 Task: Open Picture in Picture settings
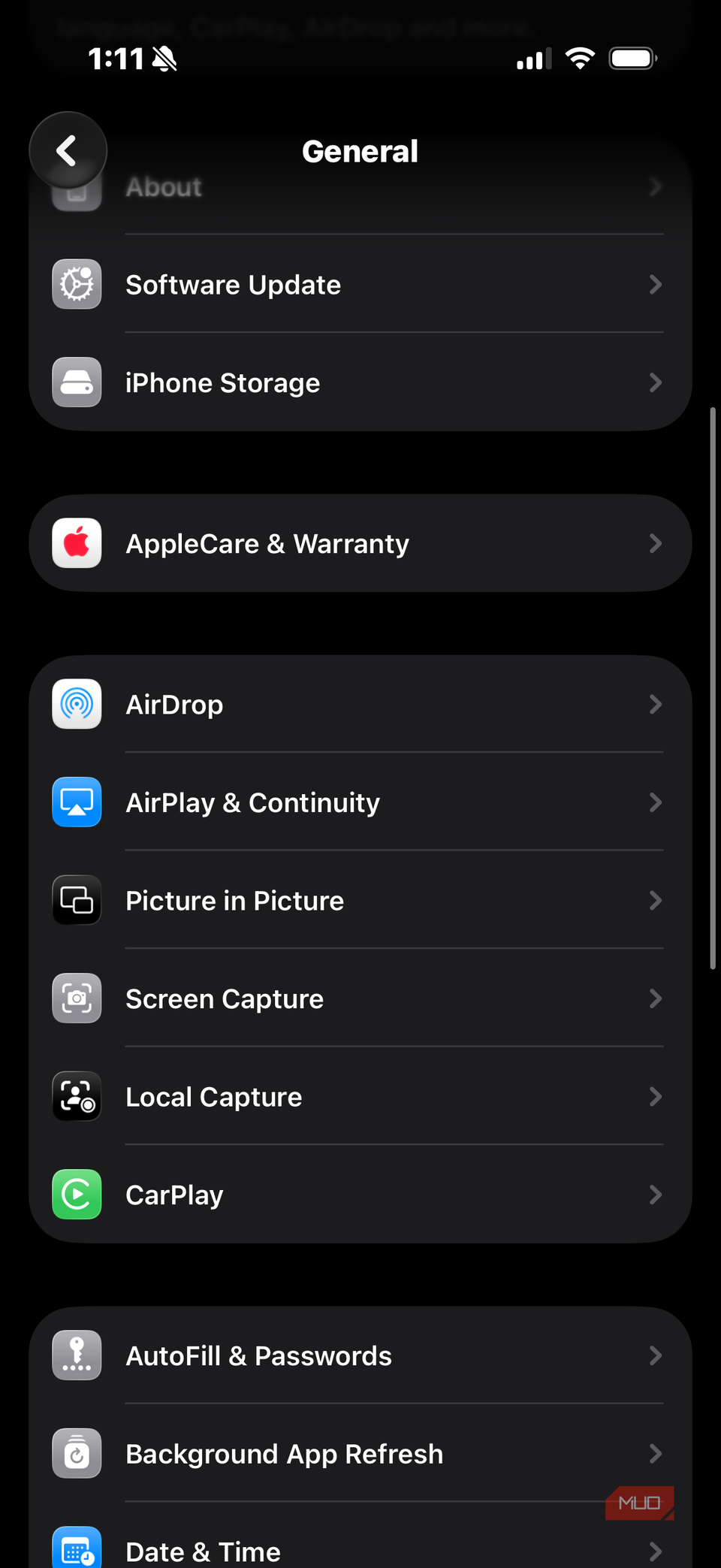point(360,901)
